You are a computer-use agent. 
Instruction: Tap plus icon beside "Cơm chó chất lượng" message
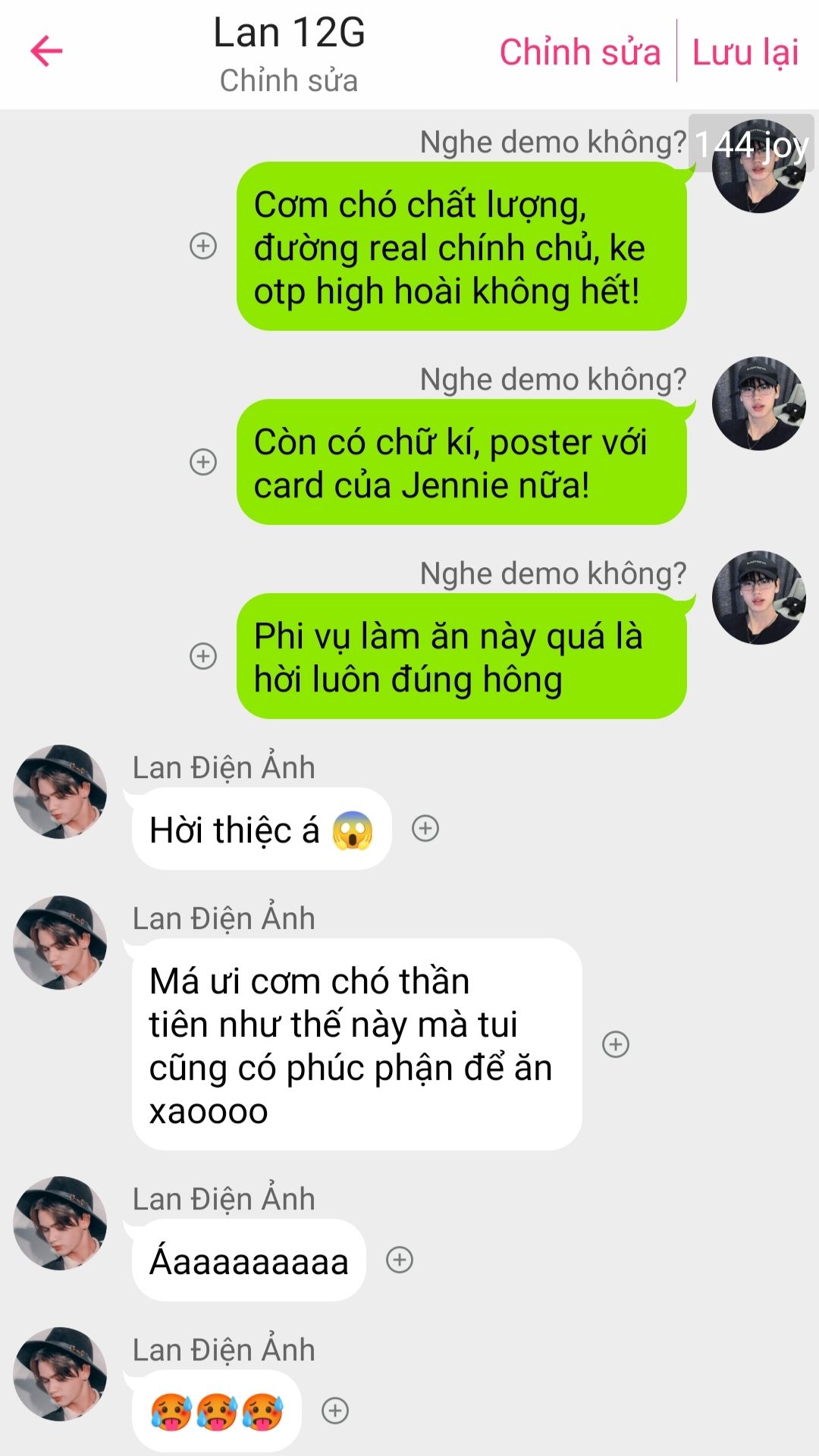point(203,246)
